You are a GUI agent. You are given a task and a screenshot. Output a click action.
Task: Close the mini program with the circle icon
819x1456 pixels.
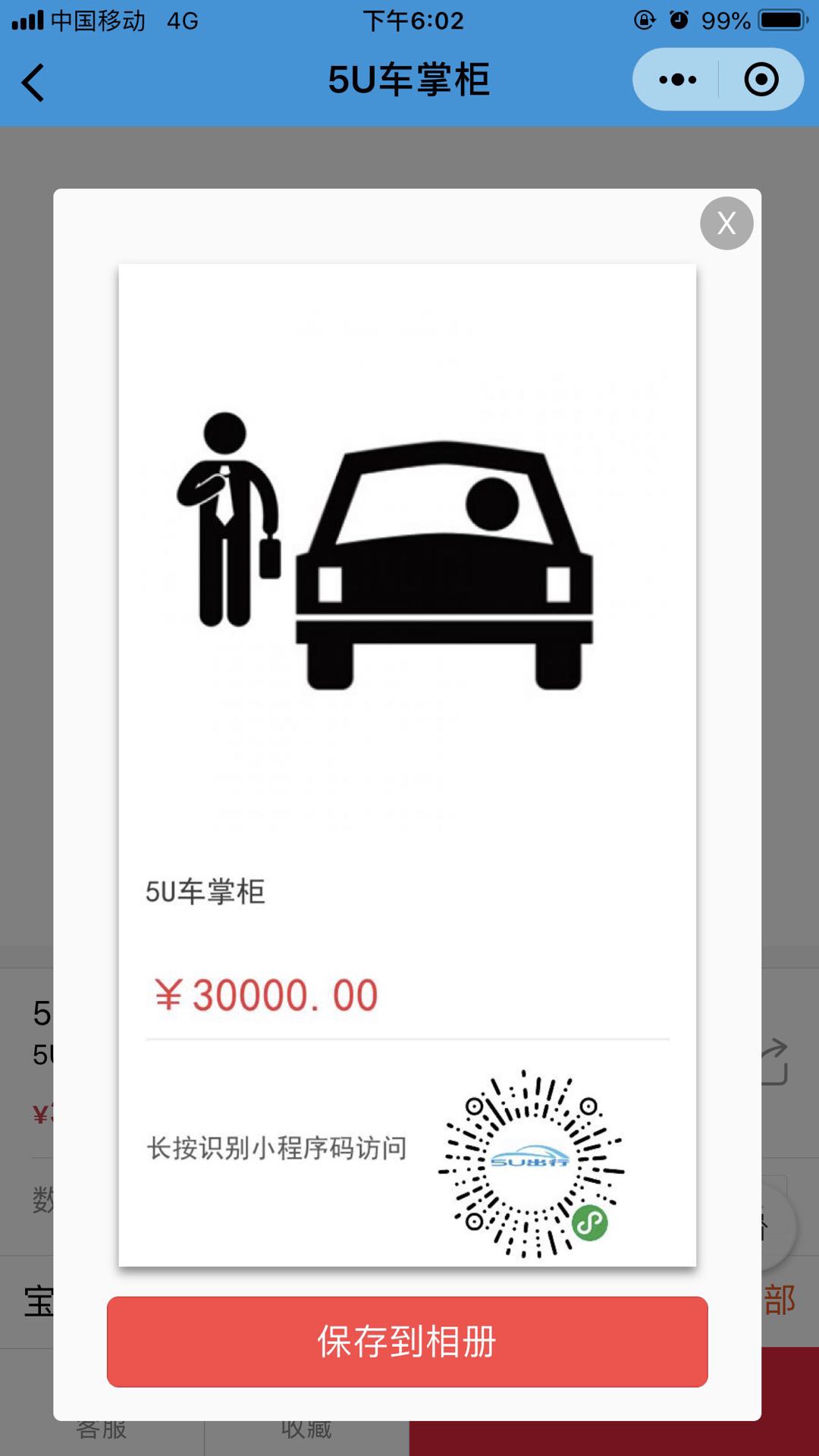pyautogui.click(x=761, y=80)
